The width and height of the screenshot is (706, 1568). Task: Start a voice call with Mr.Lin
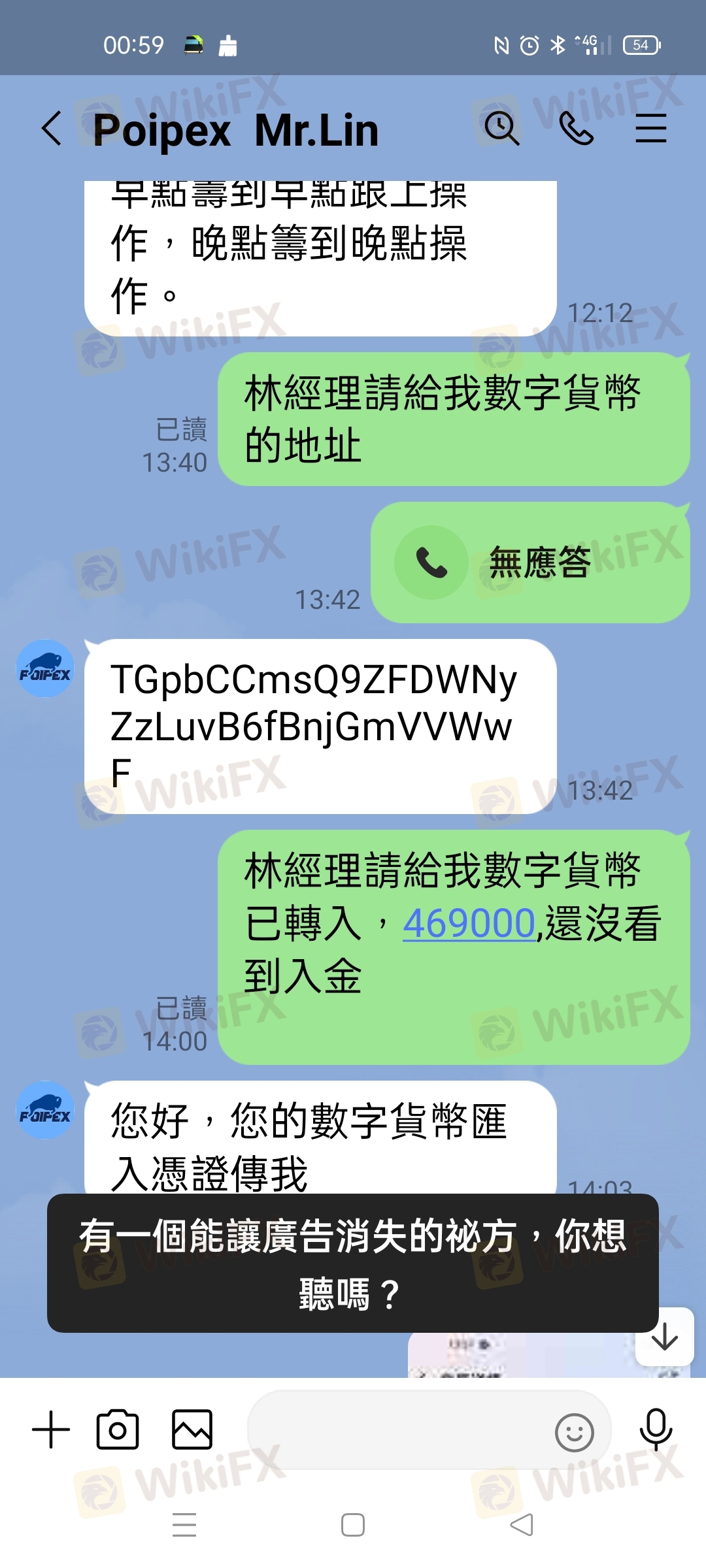pyautogui.click(x=577, y=128)
